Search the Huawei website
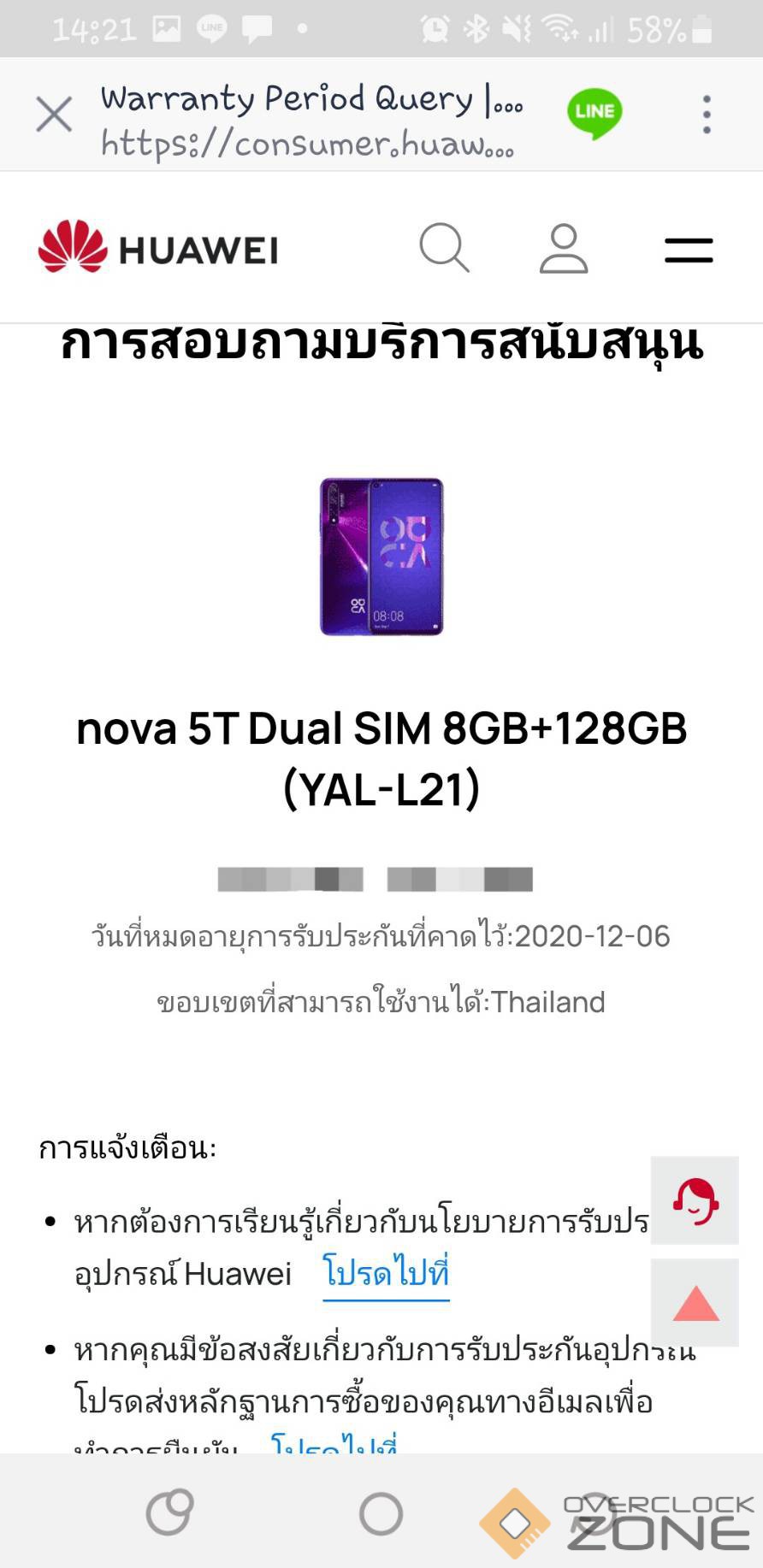Screen dimensions: 763x1568 444,249
